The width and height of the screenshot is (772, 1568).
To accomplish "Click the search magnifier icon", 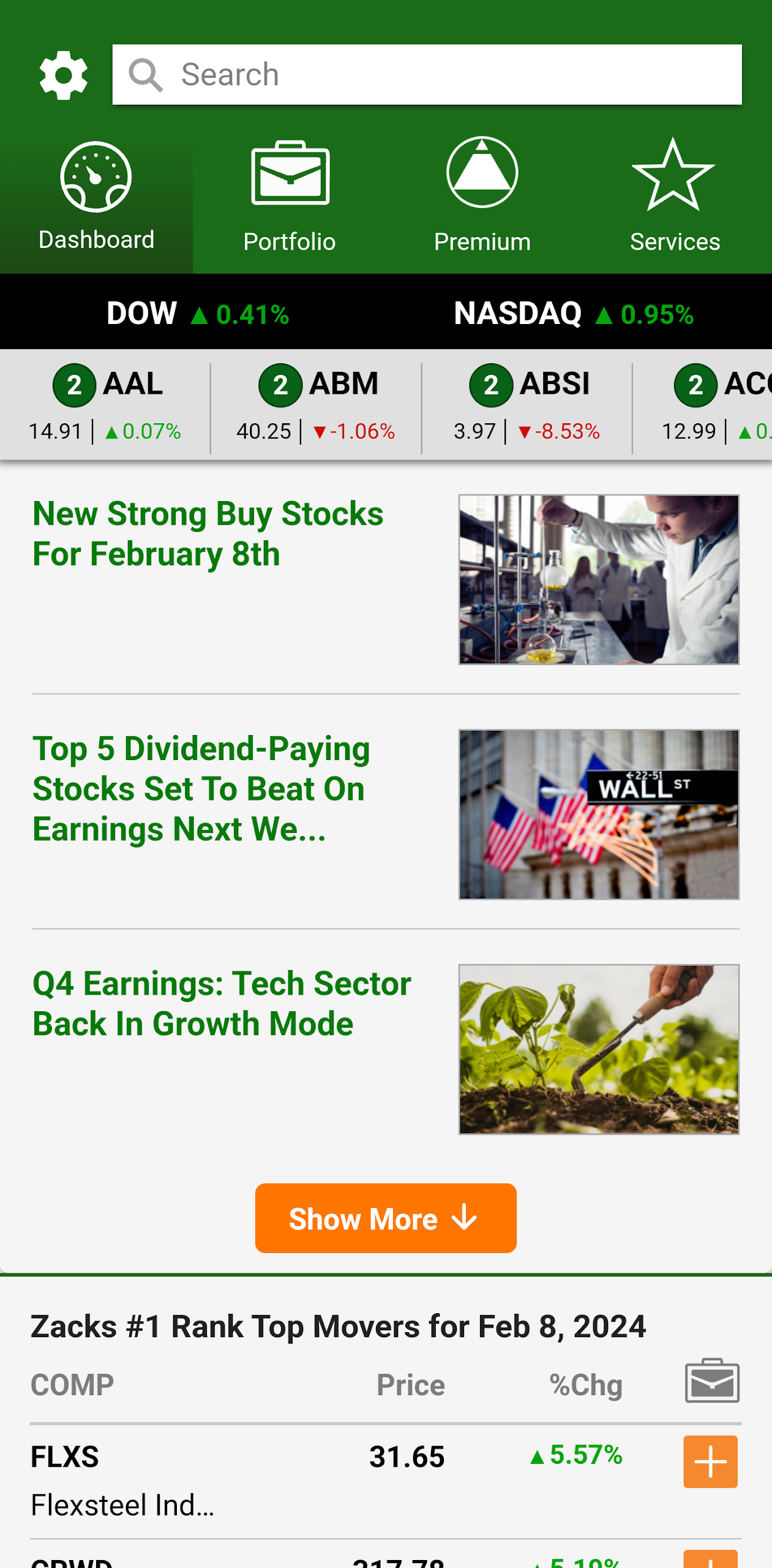I will pos(146,73).
